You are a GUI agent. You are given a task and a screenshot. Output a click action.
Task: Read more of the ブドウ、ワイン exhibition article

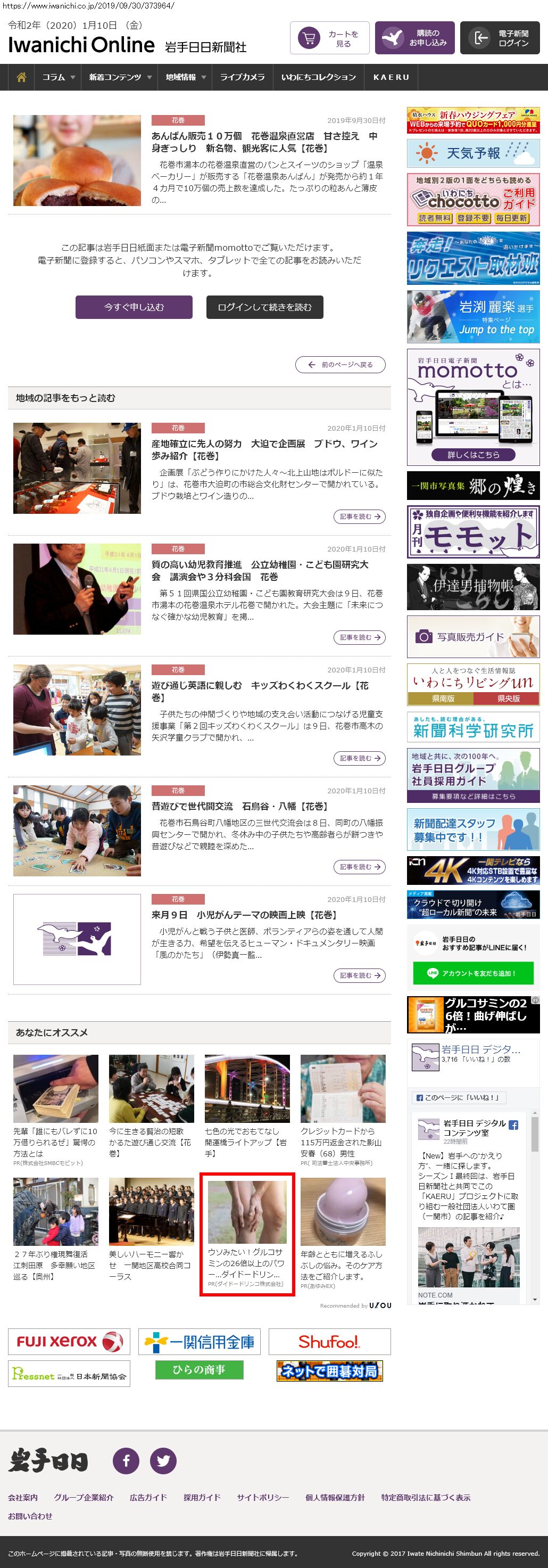359,516
